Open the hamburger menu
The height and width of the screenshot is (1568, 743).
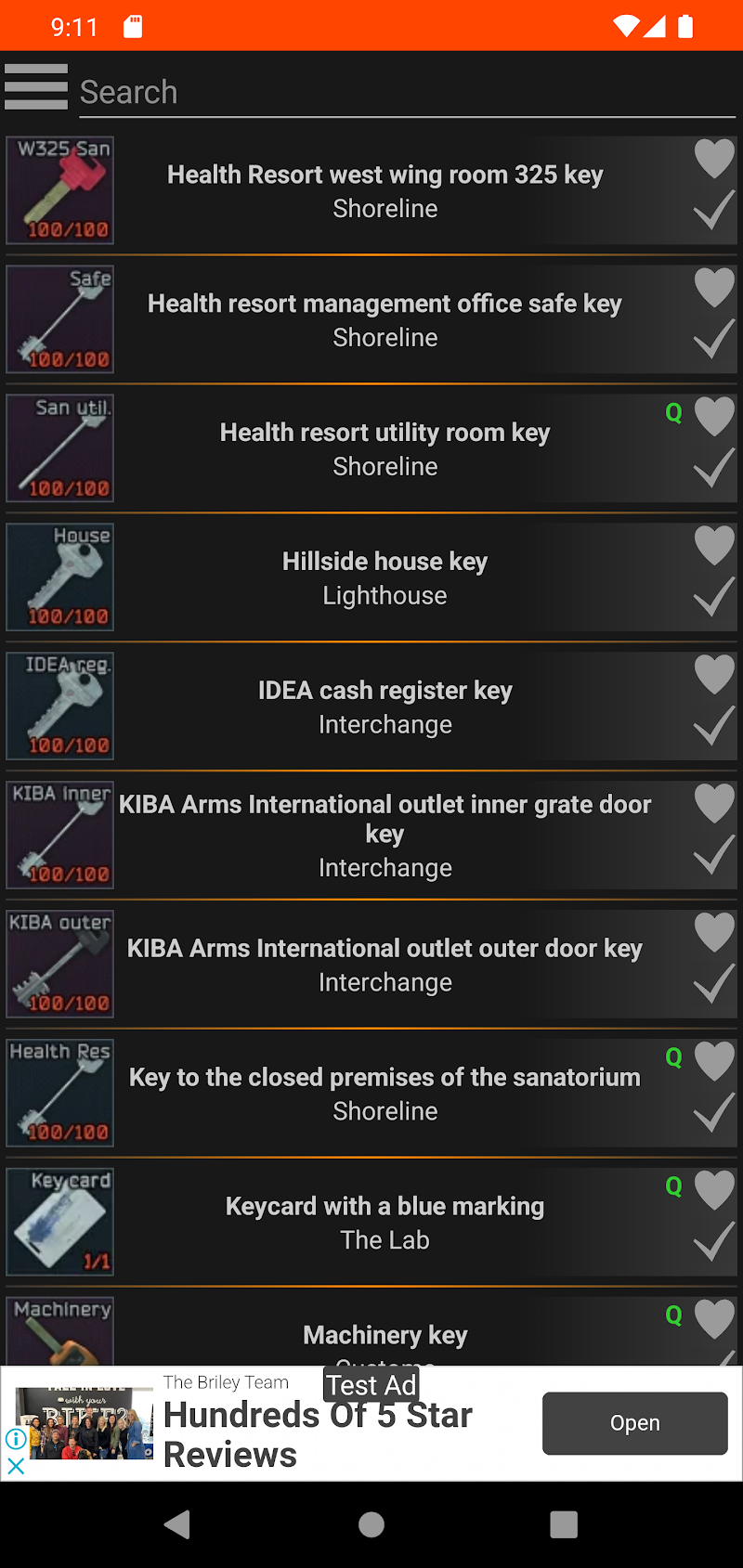point(36,87)
